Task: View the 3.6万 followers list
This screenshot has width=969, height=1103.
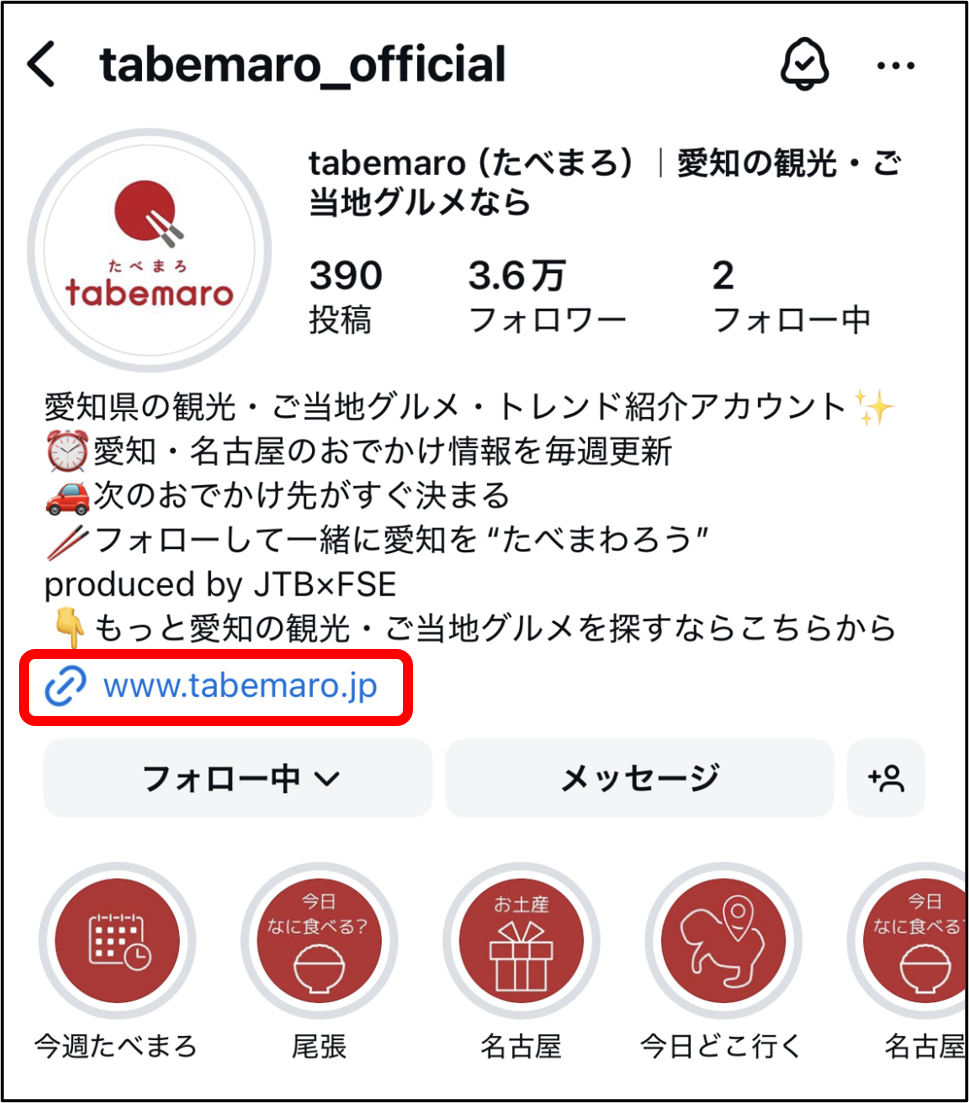Action: coord(546,296)
